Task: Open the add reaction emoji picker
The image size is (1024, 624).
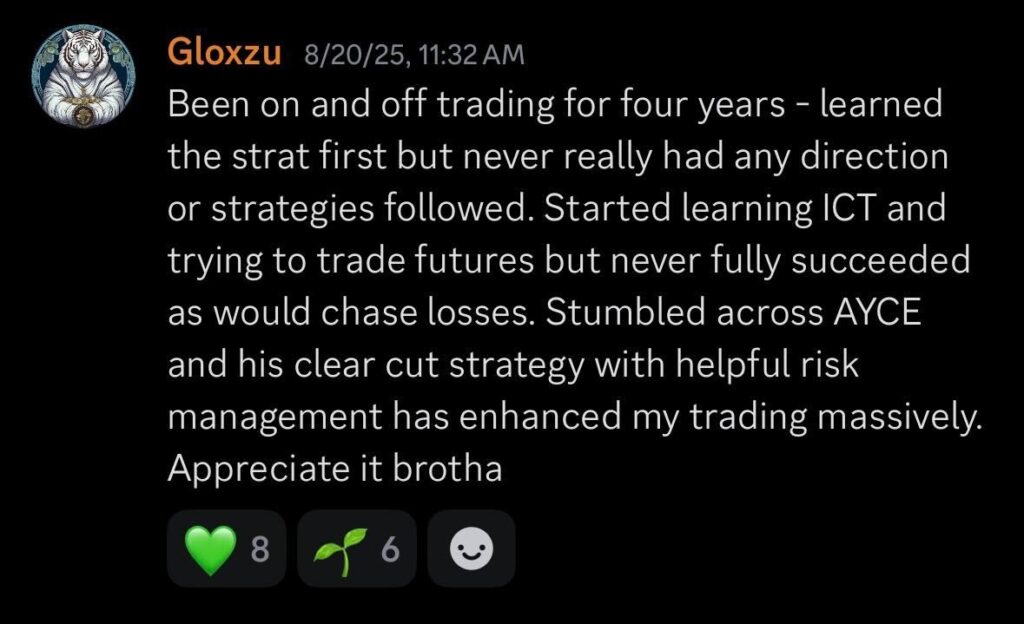Action: 471,548
